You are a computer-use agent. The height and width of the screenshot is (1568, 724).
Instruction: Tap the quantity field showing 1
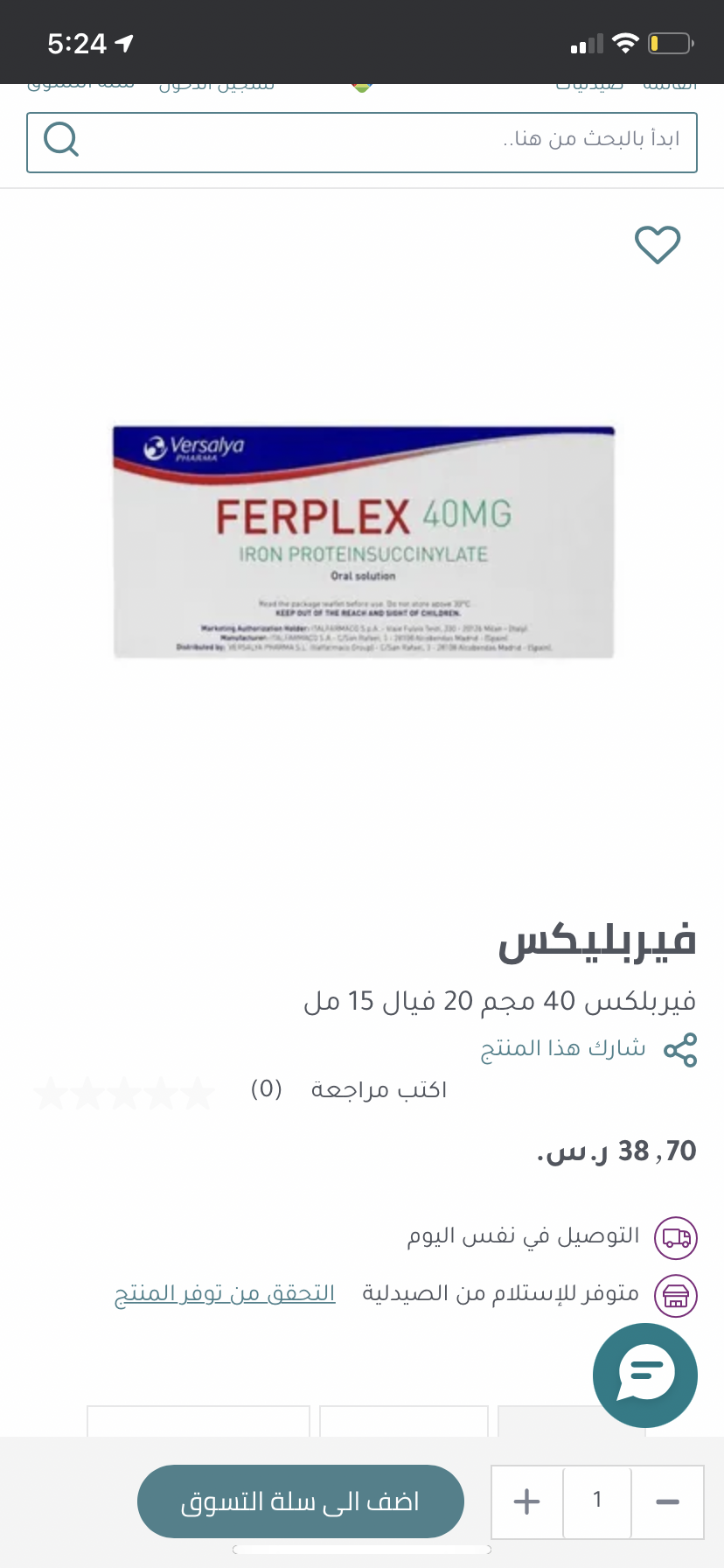(x=597, y=1501)
